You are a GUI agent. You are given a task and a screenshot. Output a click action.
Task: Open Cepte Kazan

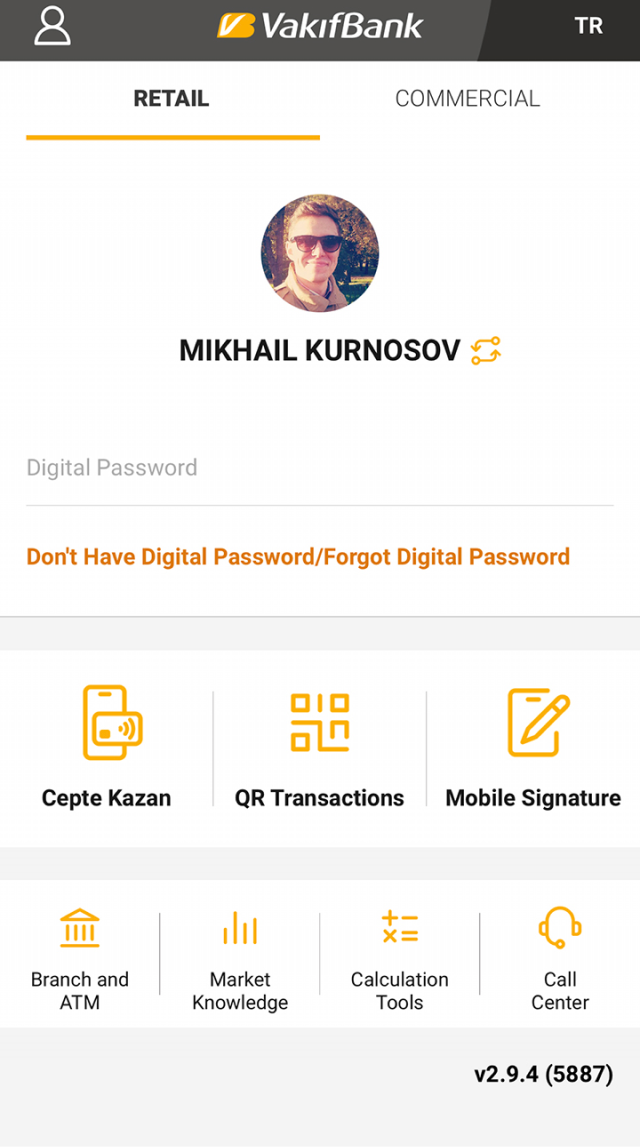tap(107, 748)
